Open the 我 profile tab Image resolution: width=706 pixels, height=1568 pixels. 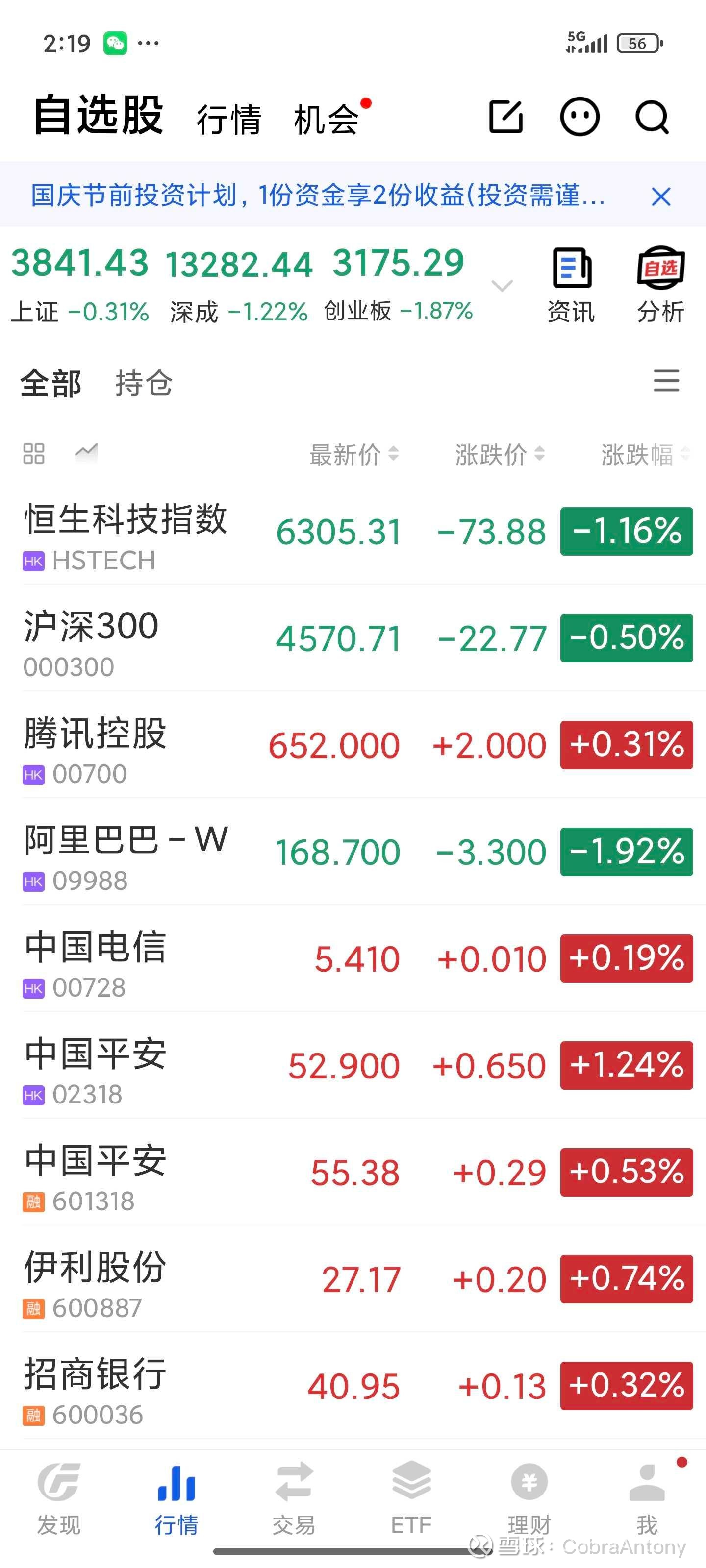point(647,1498)
